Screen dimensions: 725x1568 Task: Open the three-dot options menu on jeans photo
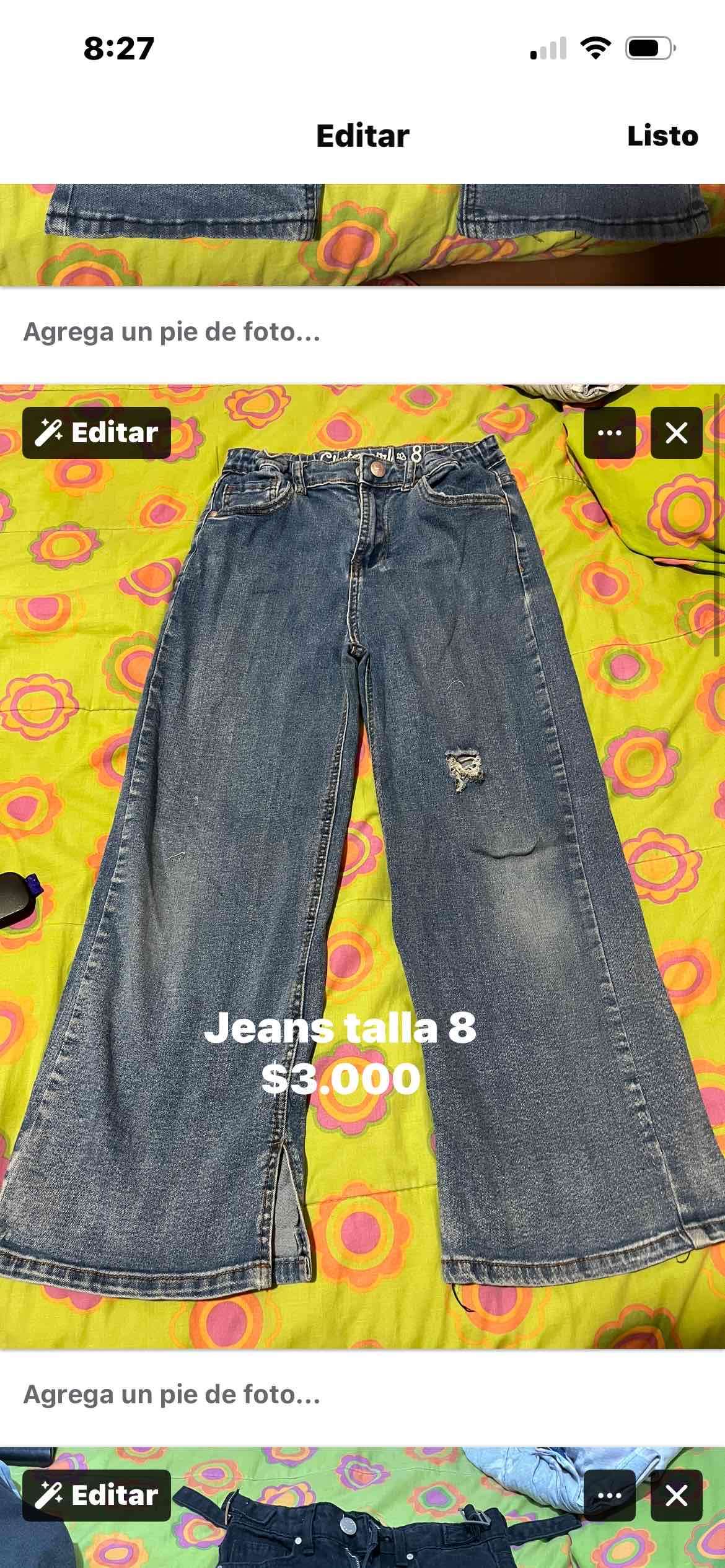(x=610, y=433)
